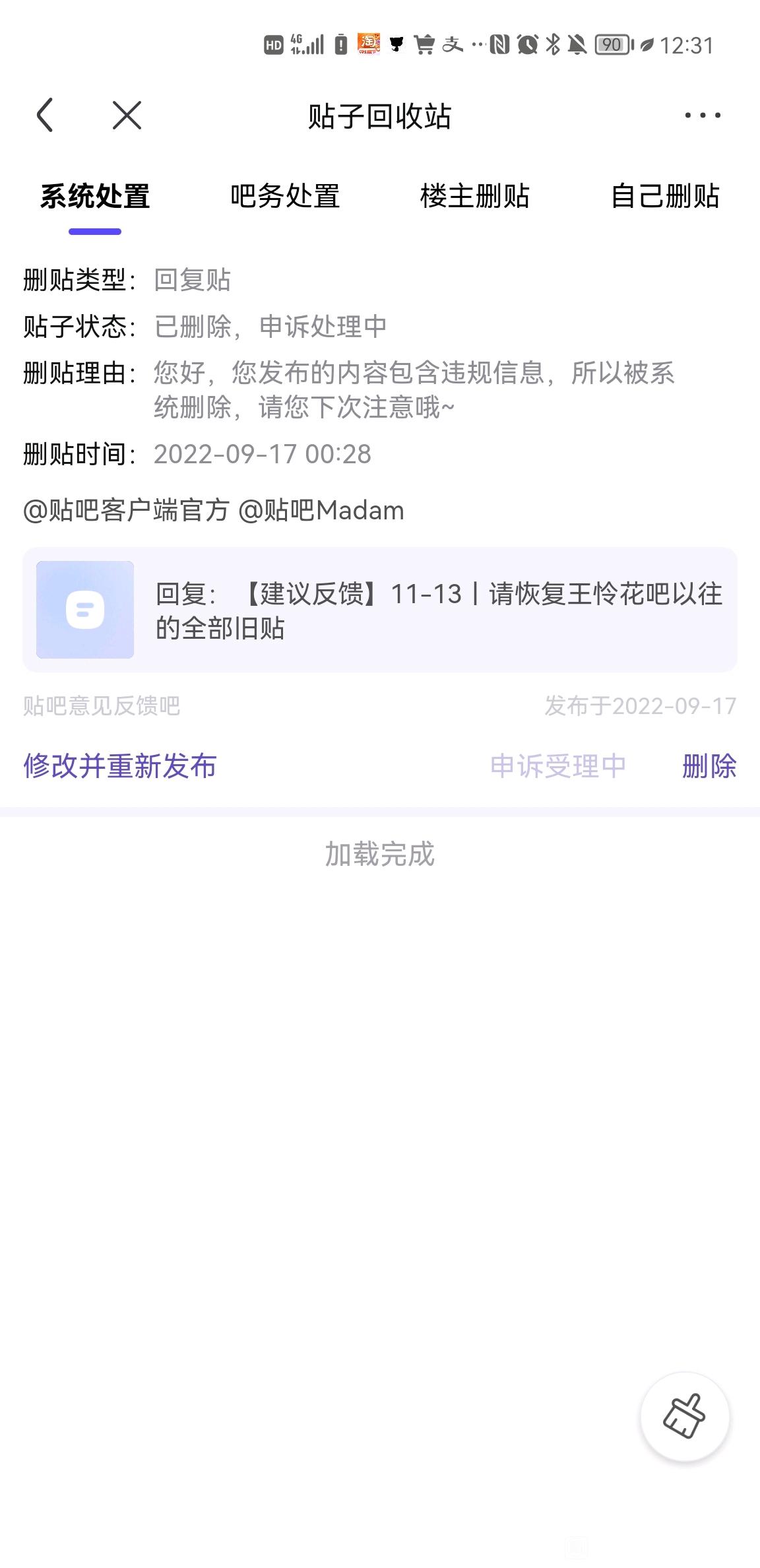Close the 贴子回收站 page
The height and width of the screenshot is (1568, 760).
(x=127, y=115)
